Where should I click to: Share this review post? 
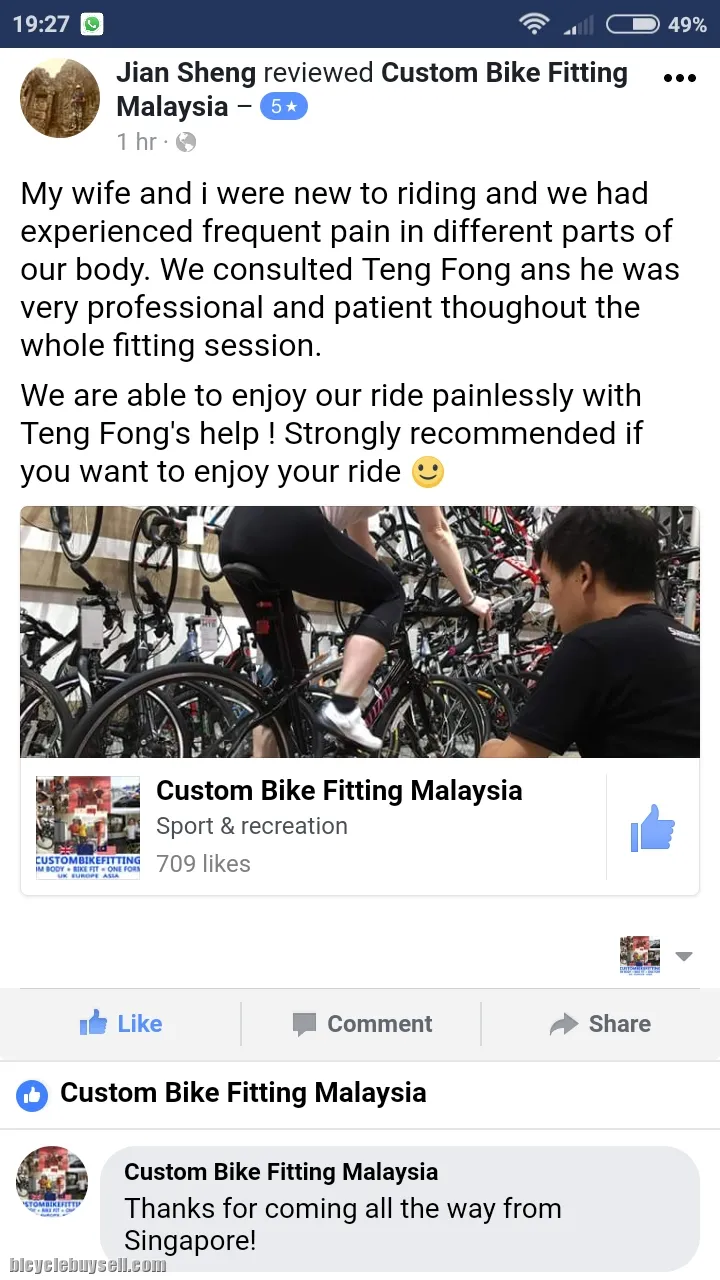click(600, 1023)
